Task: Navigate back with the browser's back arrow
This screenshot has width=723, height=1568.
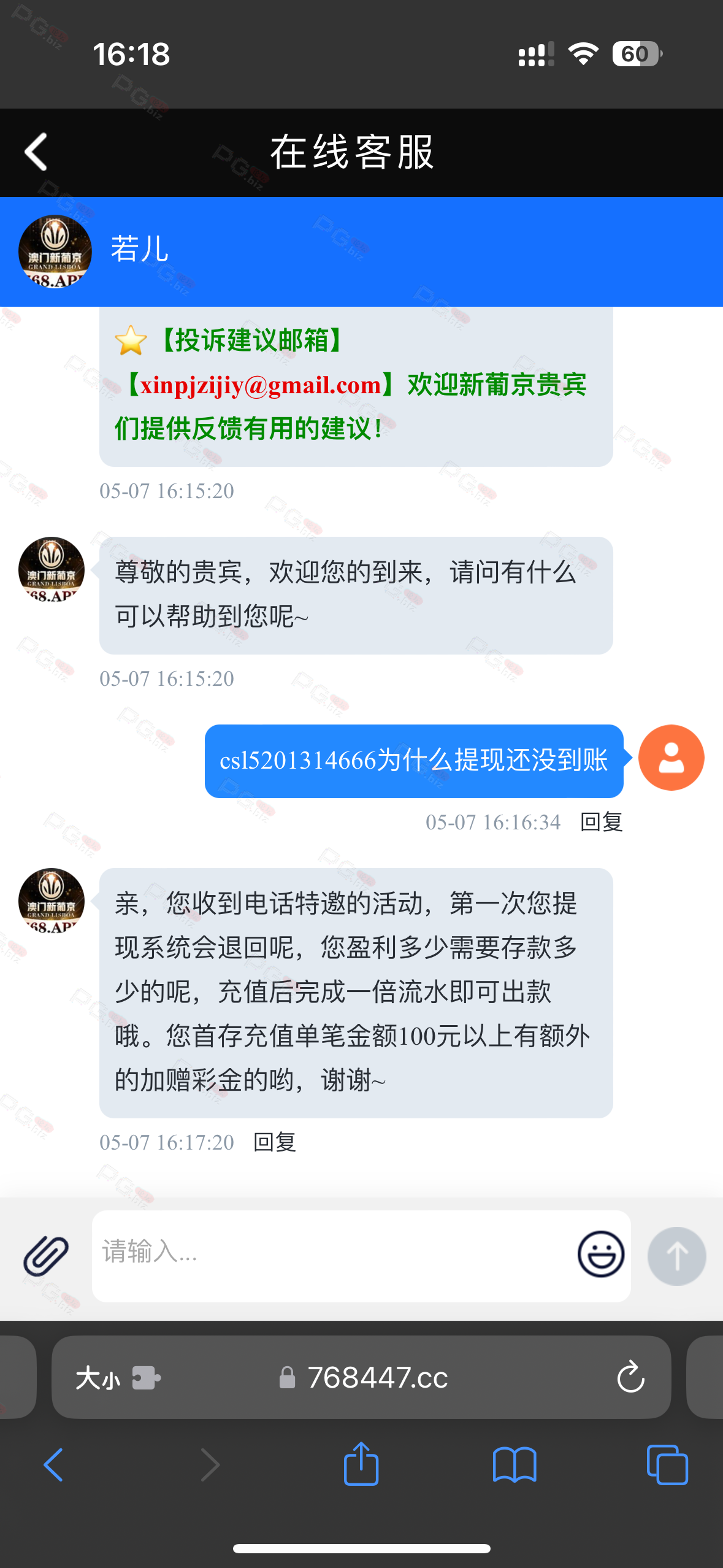Action: (x=53, y=1465)
